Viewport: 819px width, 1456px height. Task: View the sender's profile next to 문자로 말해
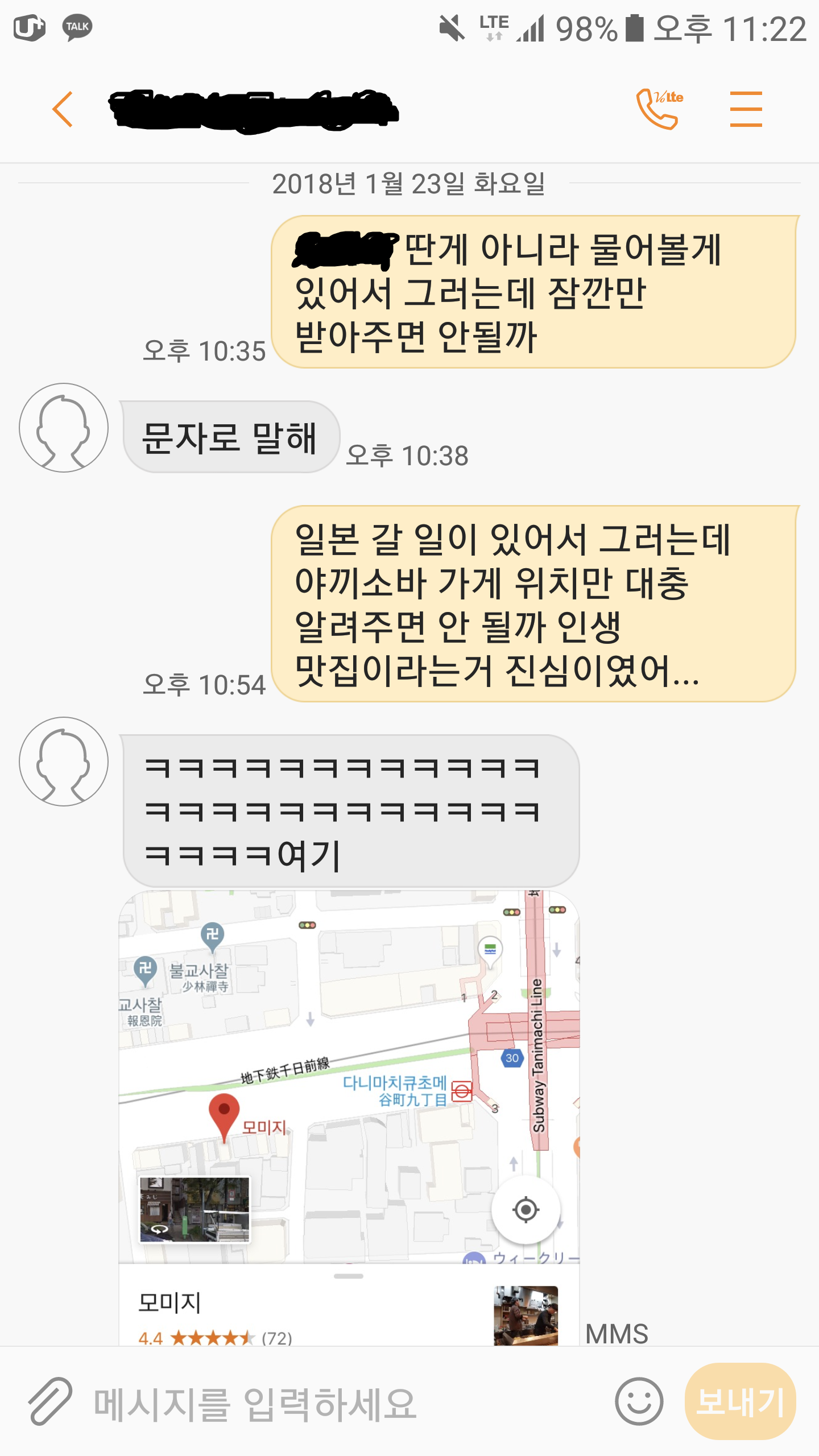64,428
